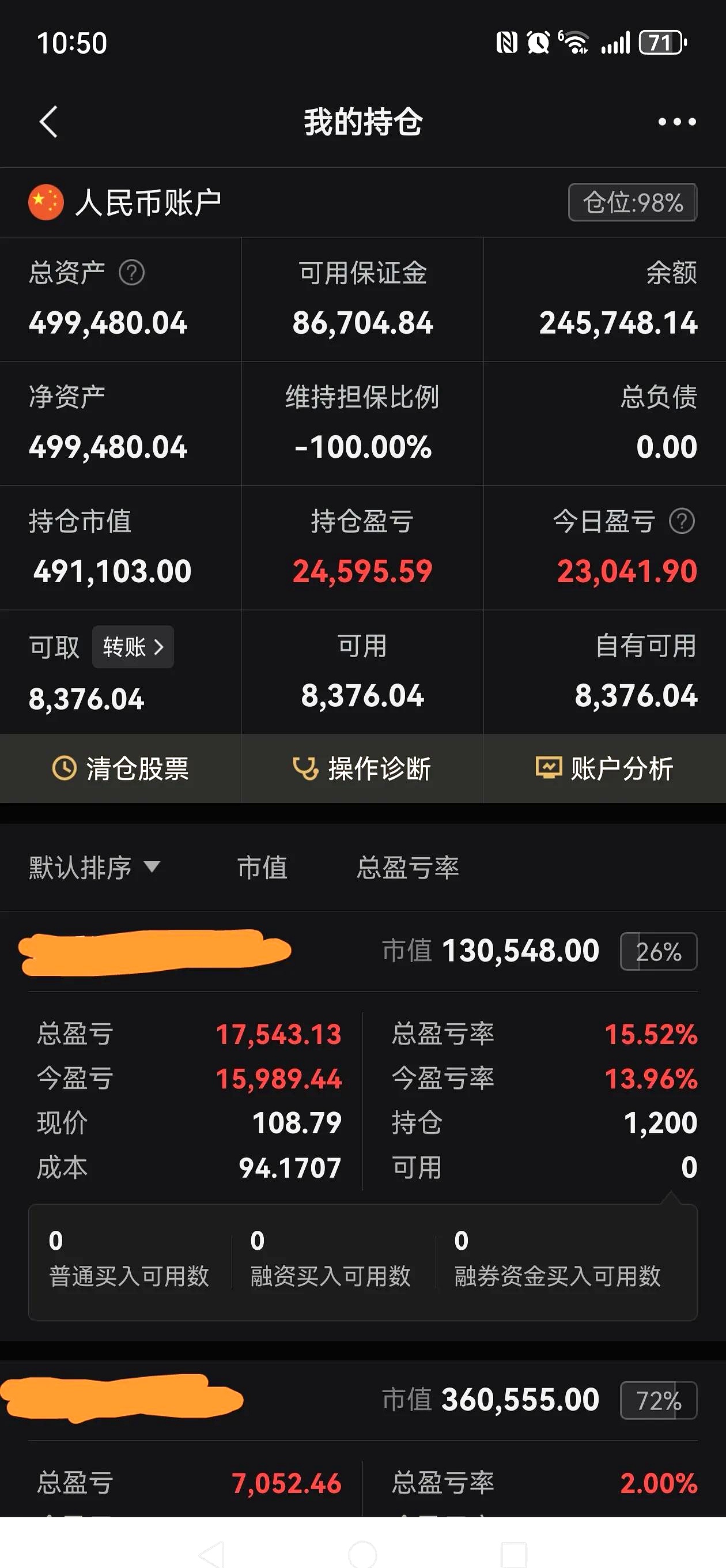This screenshot has width=726, height=1568.
Task: Open the help question mark next to 今日盈亏
Action: coord(682,521)
